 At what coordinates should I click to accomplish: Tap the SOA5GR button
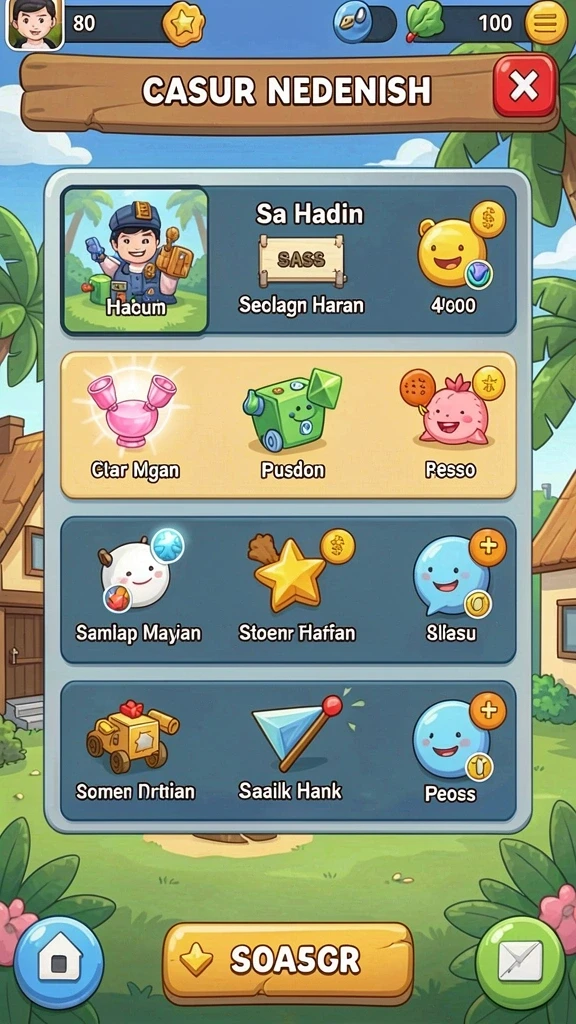click(288, 961)
